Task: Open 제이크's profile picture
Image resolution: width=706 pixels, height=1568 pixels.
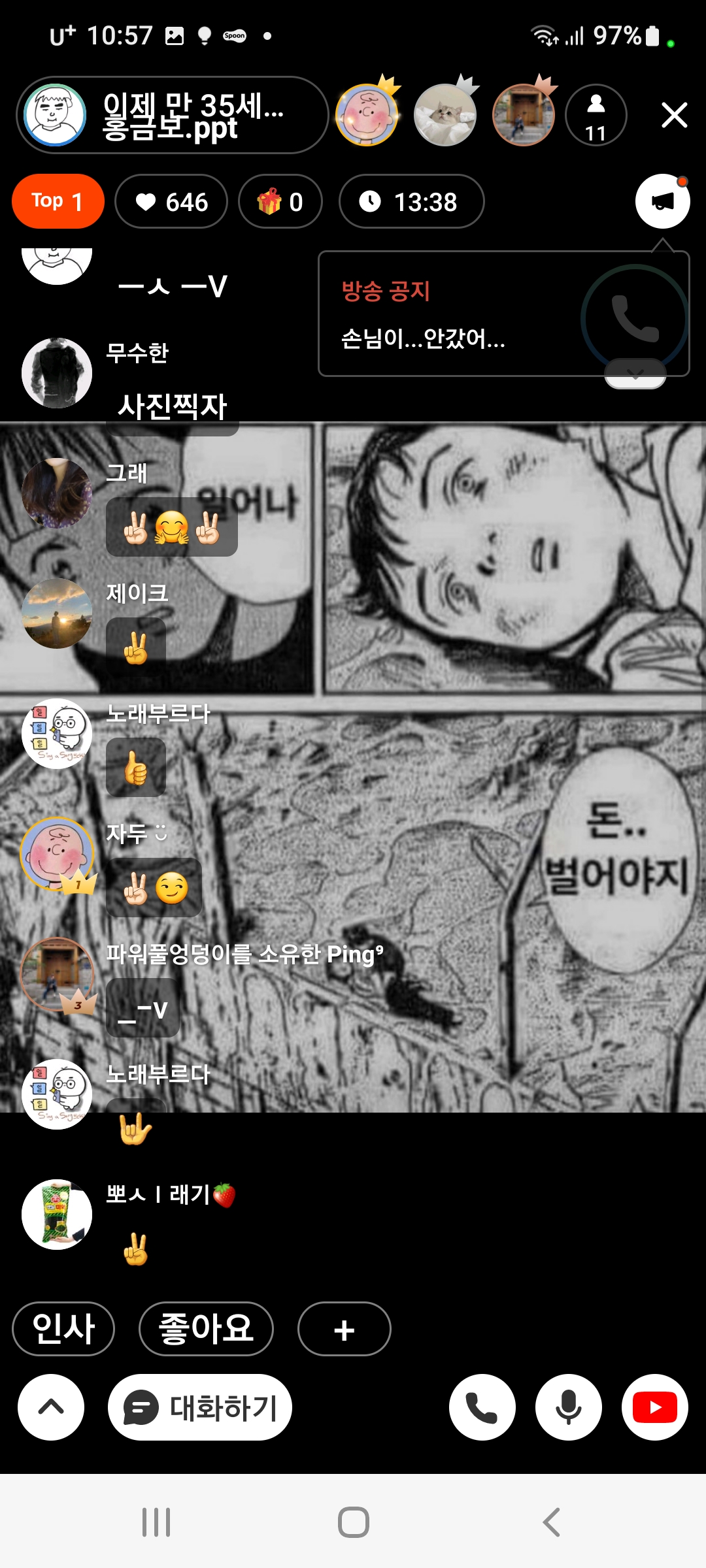Action: click(x=57, y=613)
